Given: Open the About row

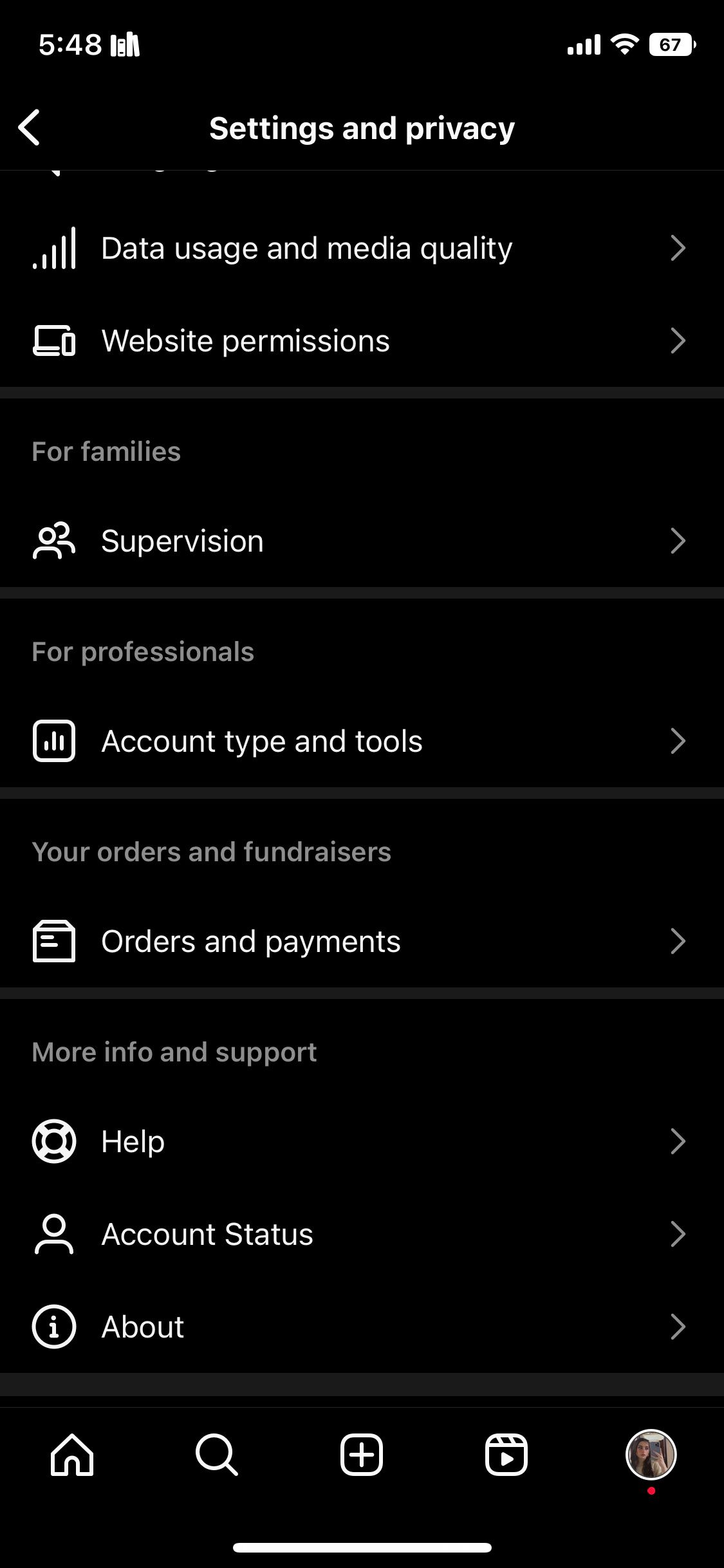Looking at the screenshot, I should pos(360,1327).
